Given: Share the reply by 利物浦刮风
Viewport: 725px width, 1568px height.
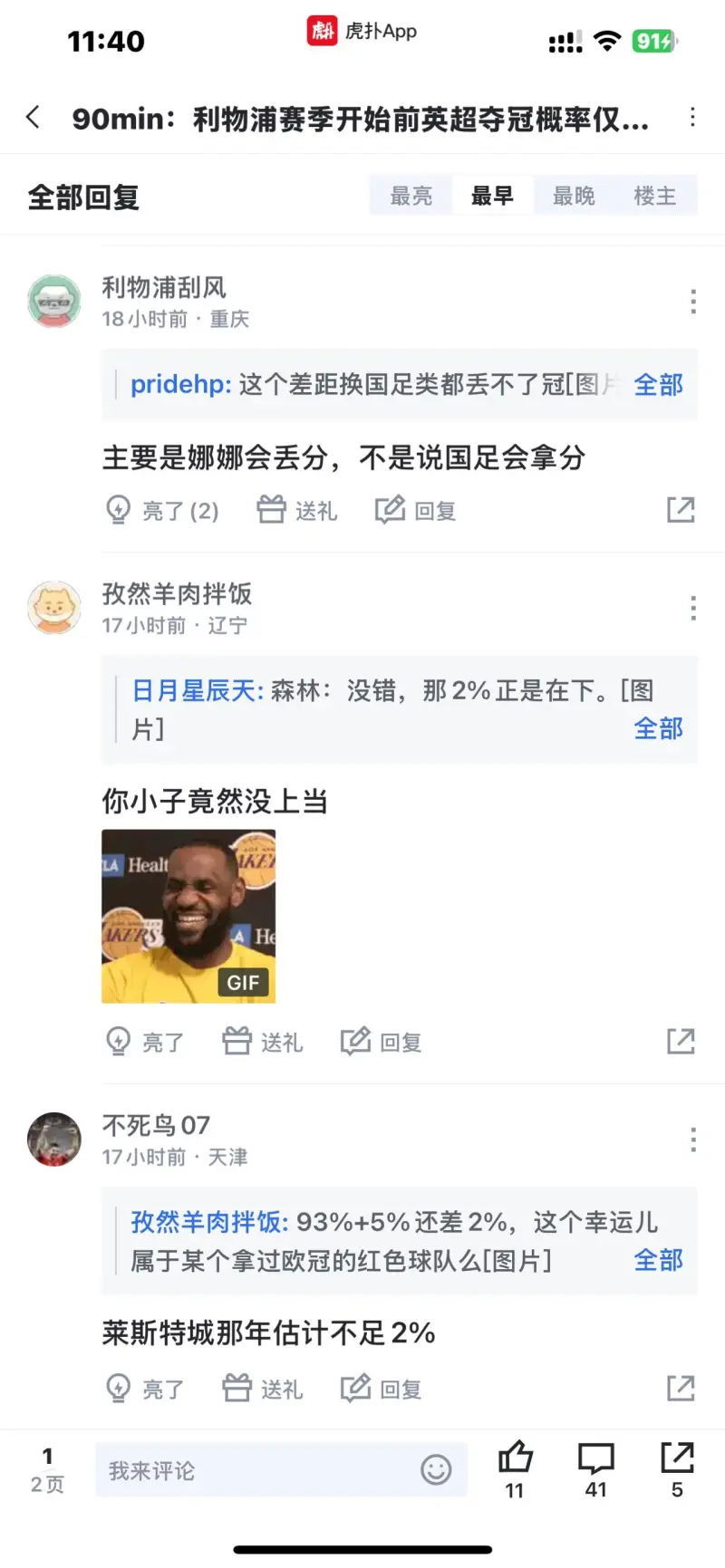Looking at the screenshot, I should pos(681,510).
